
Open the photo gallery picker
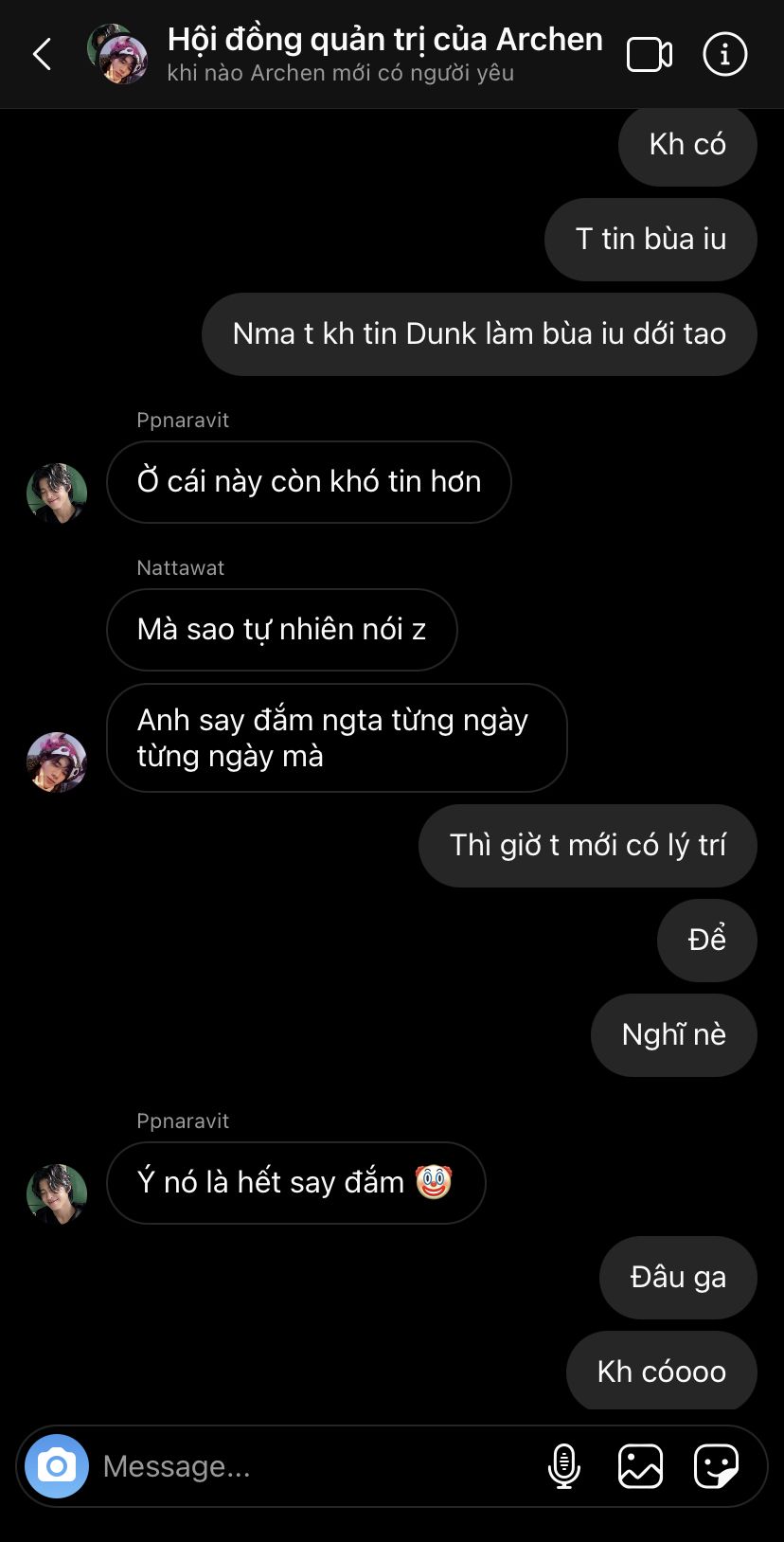coord(640,1466)
